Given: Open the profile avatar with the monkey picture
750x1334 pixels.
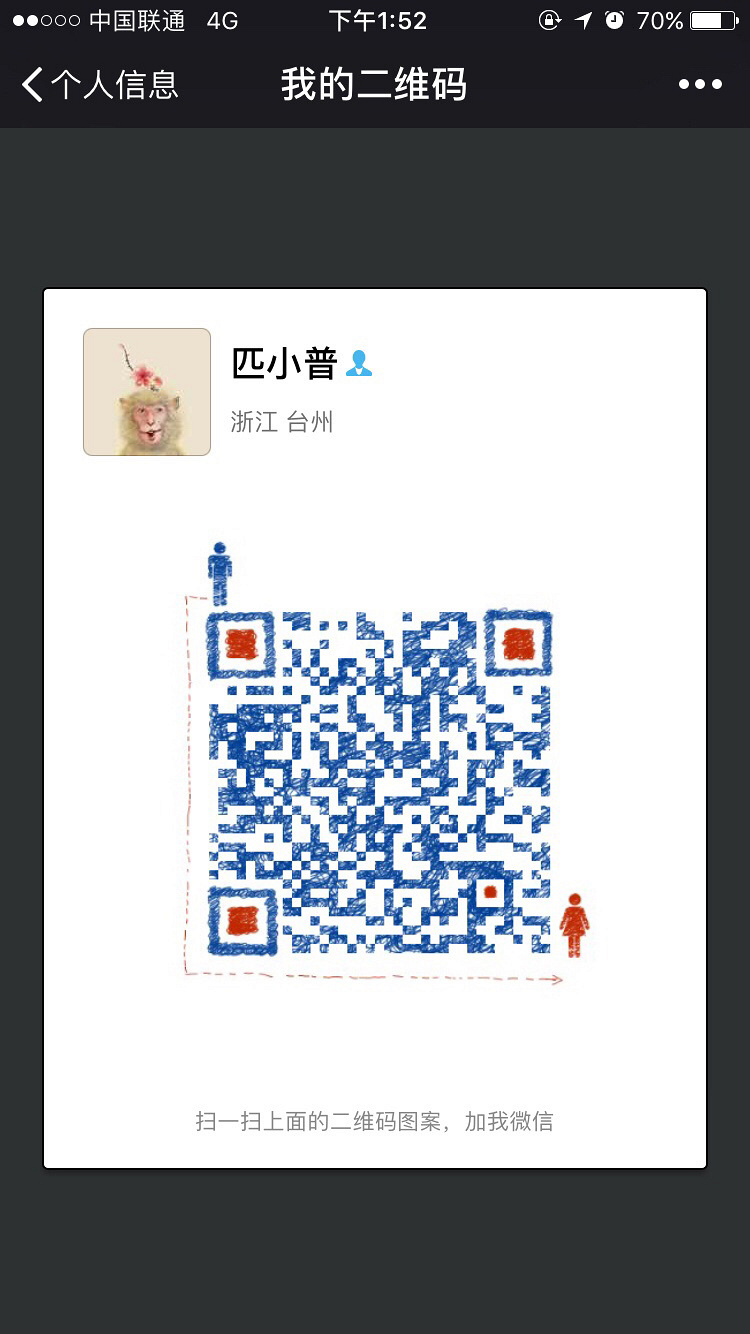Looking at the screenshot, I should [146, 392].
